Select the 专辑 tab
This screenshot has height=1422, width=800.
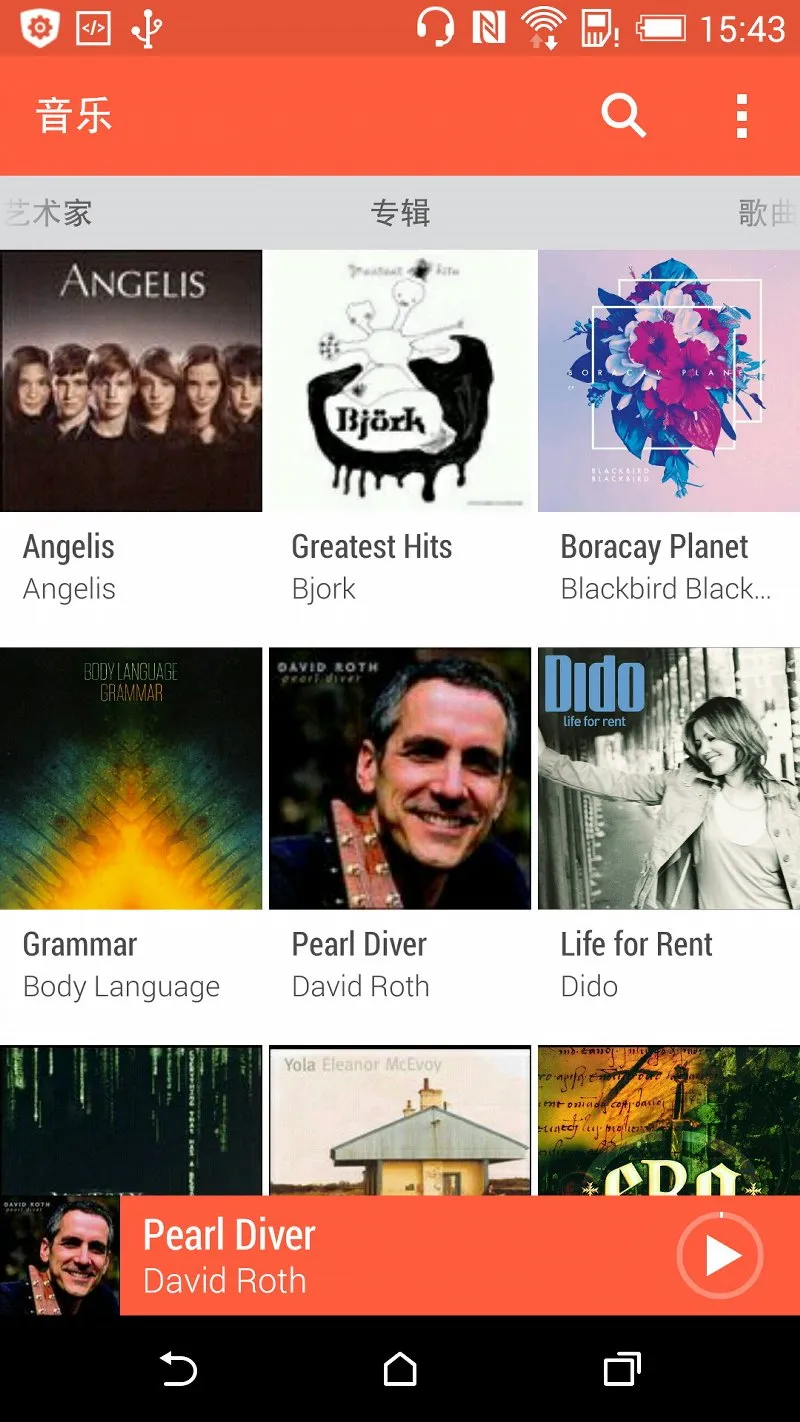(400, 212)
